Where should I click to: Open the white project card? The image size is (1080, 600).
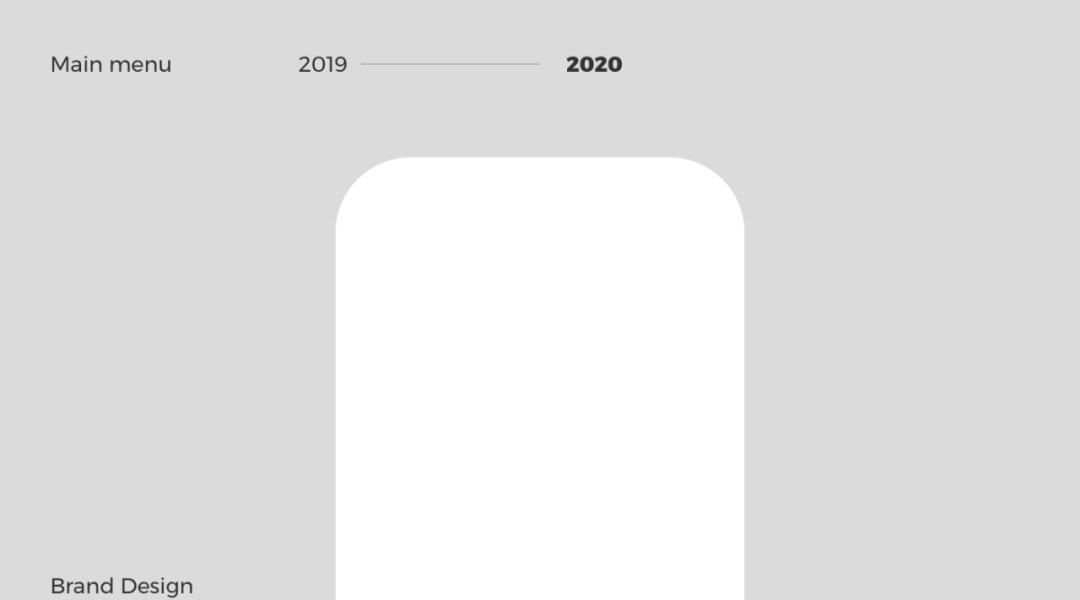540,380
